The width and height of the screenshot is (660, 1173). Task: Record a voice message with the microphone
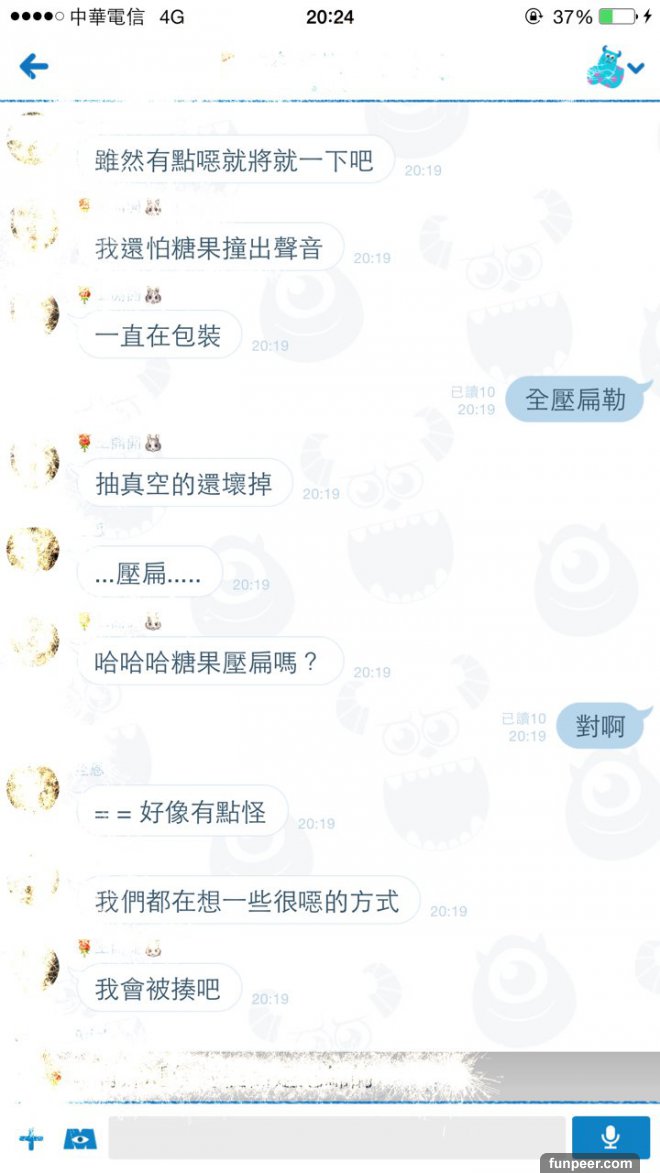[610, 1138]
